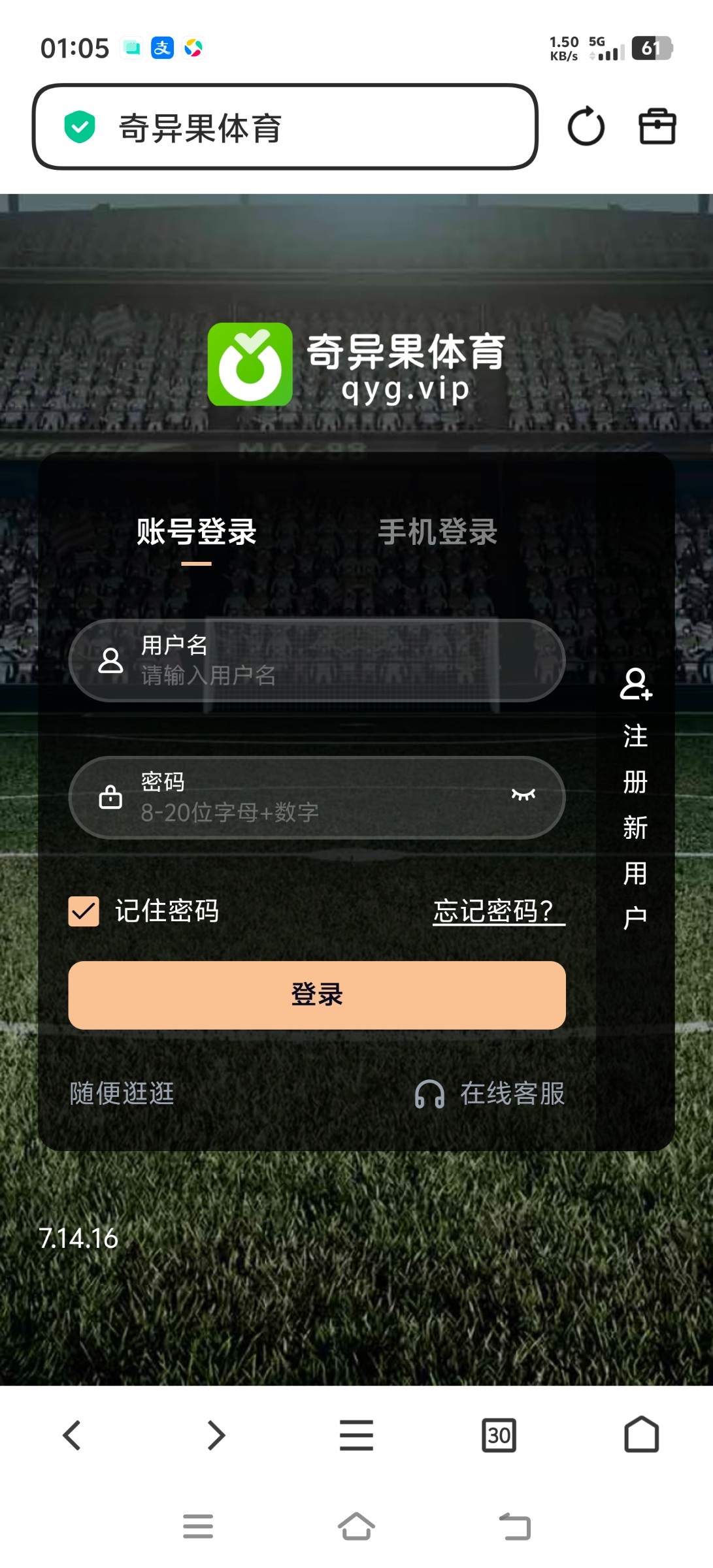Open the tab switcher showing 30

(499, 1435)
